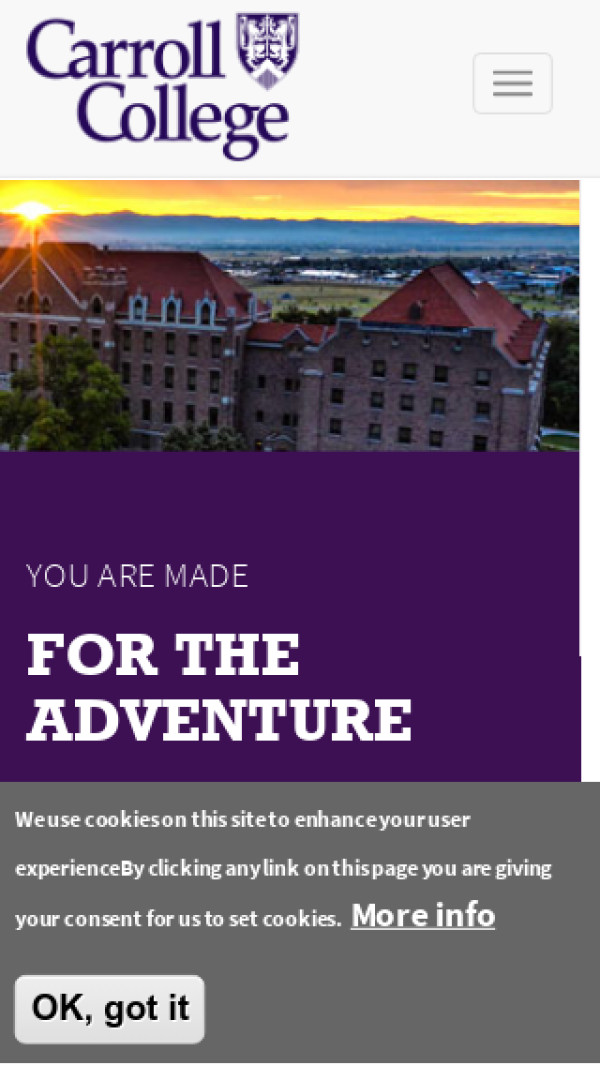Accept cookies with OK, got it
This screenshot has height=1065, width=600.
click(110, 1008)
